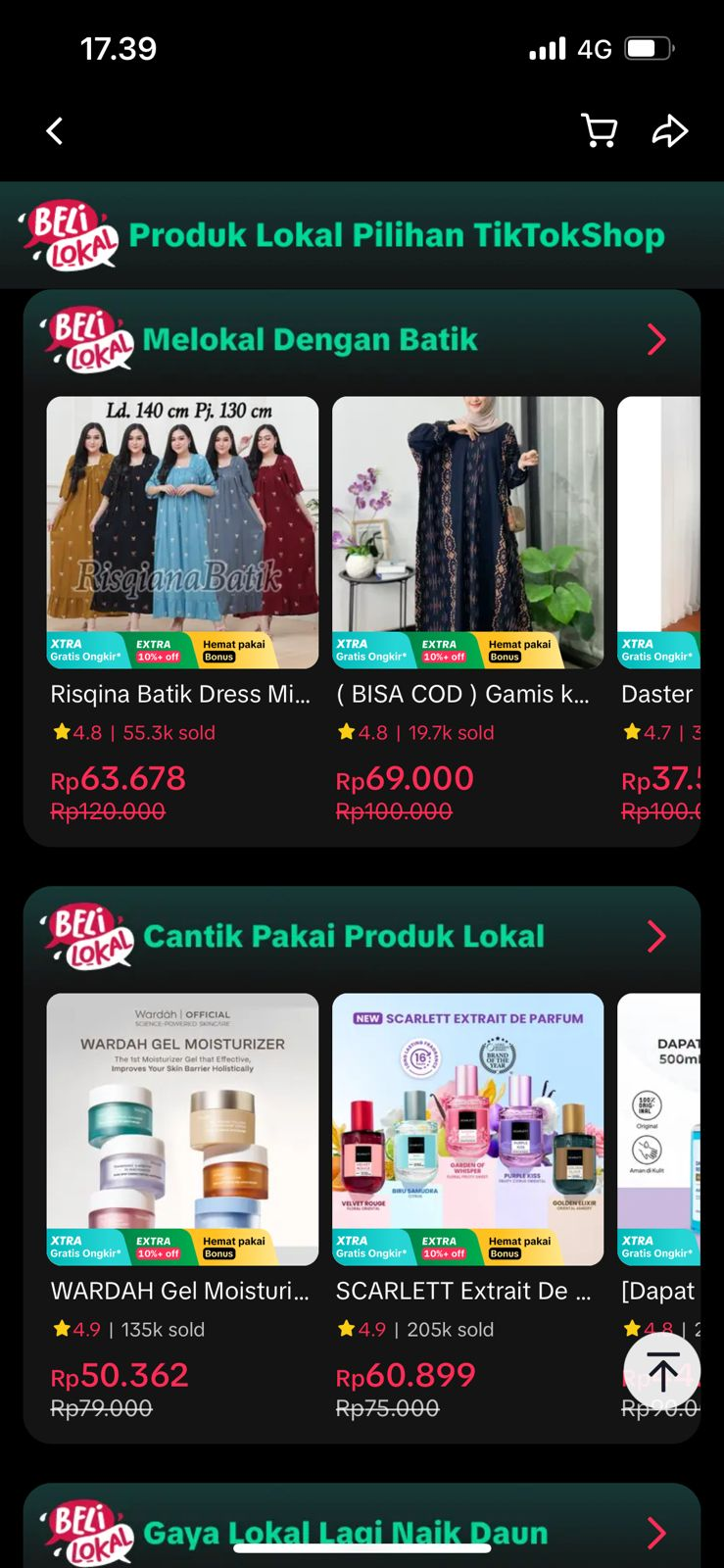Open the Risqina Batik Dress product
This screenshot has height=1568, width=724.
182,532
